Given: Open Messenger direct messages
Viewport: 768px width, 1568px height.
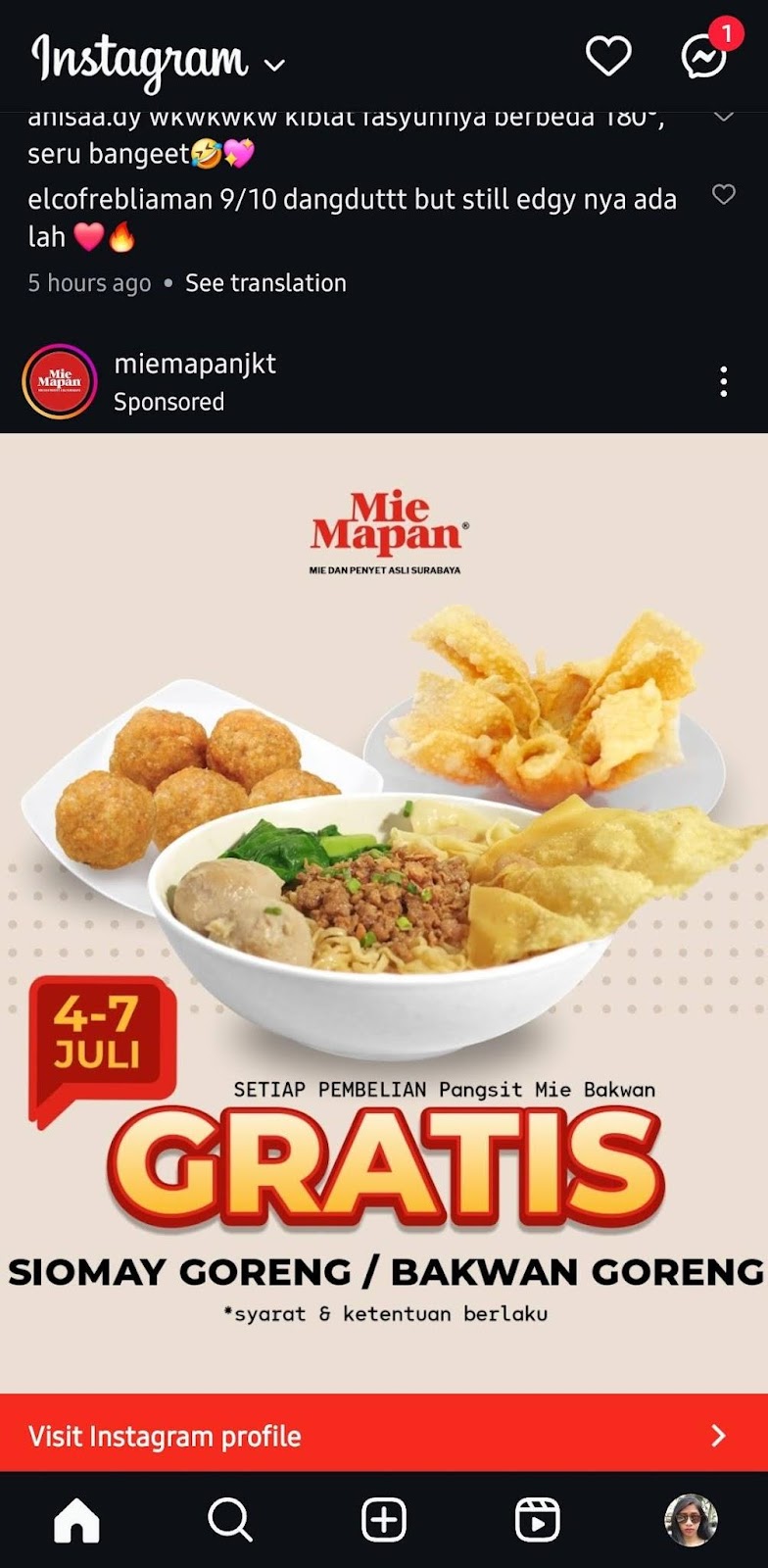Looking at the screenshot, I should pyautogui.click(x=704, y=56).
